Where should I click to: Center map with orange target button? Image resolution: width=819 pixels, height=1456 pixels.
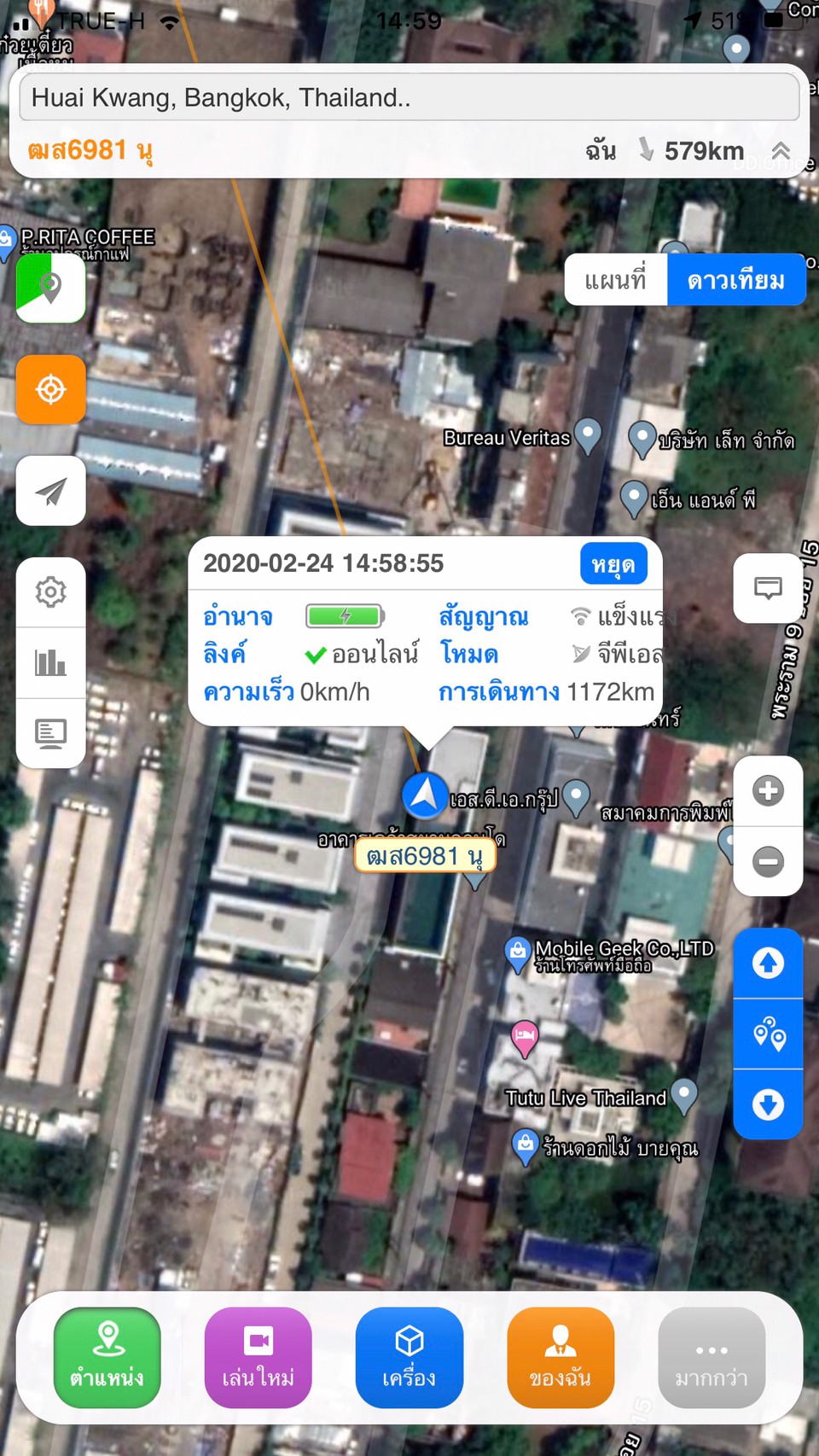(x=50, y=389)
